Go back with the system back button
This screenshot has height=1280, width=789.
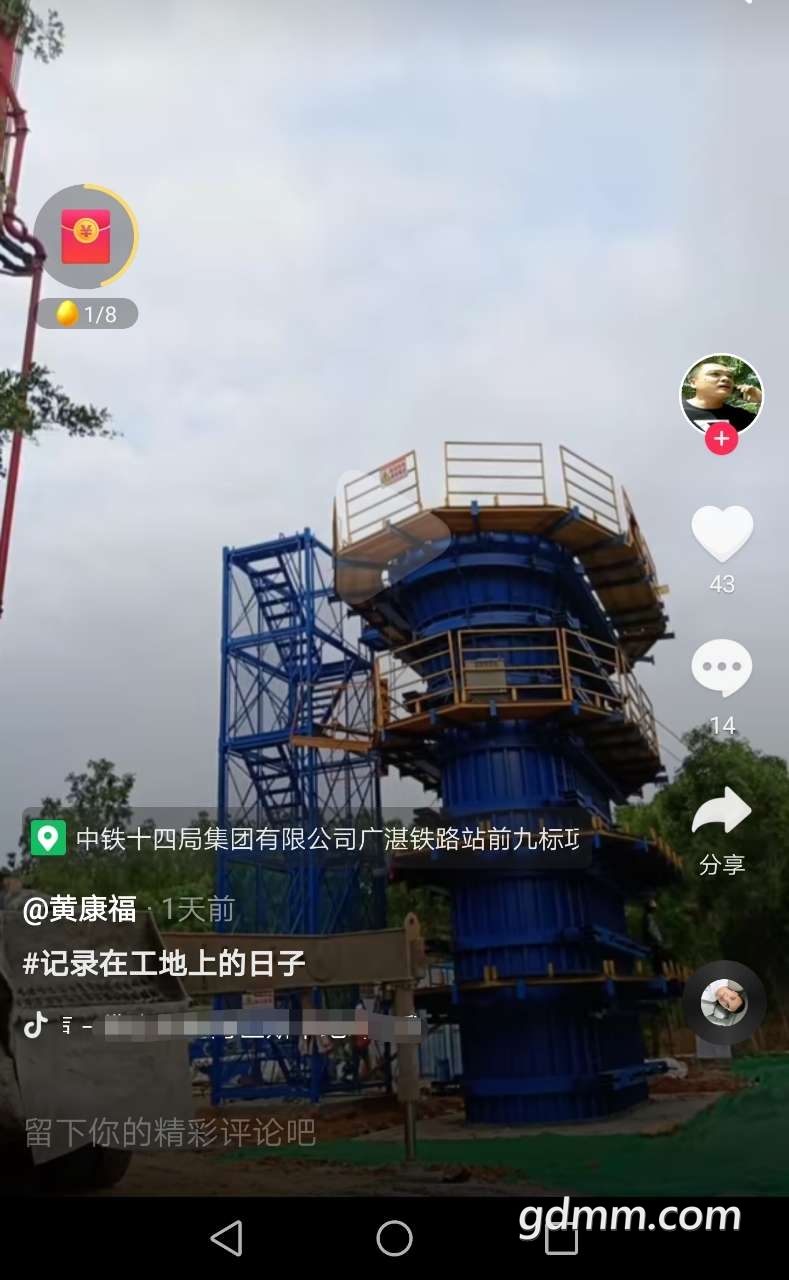227,1238
